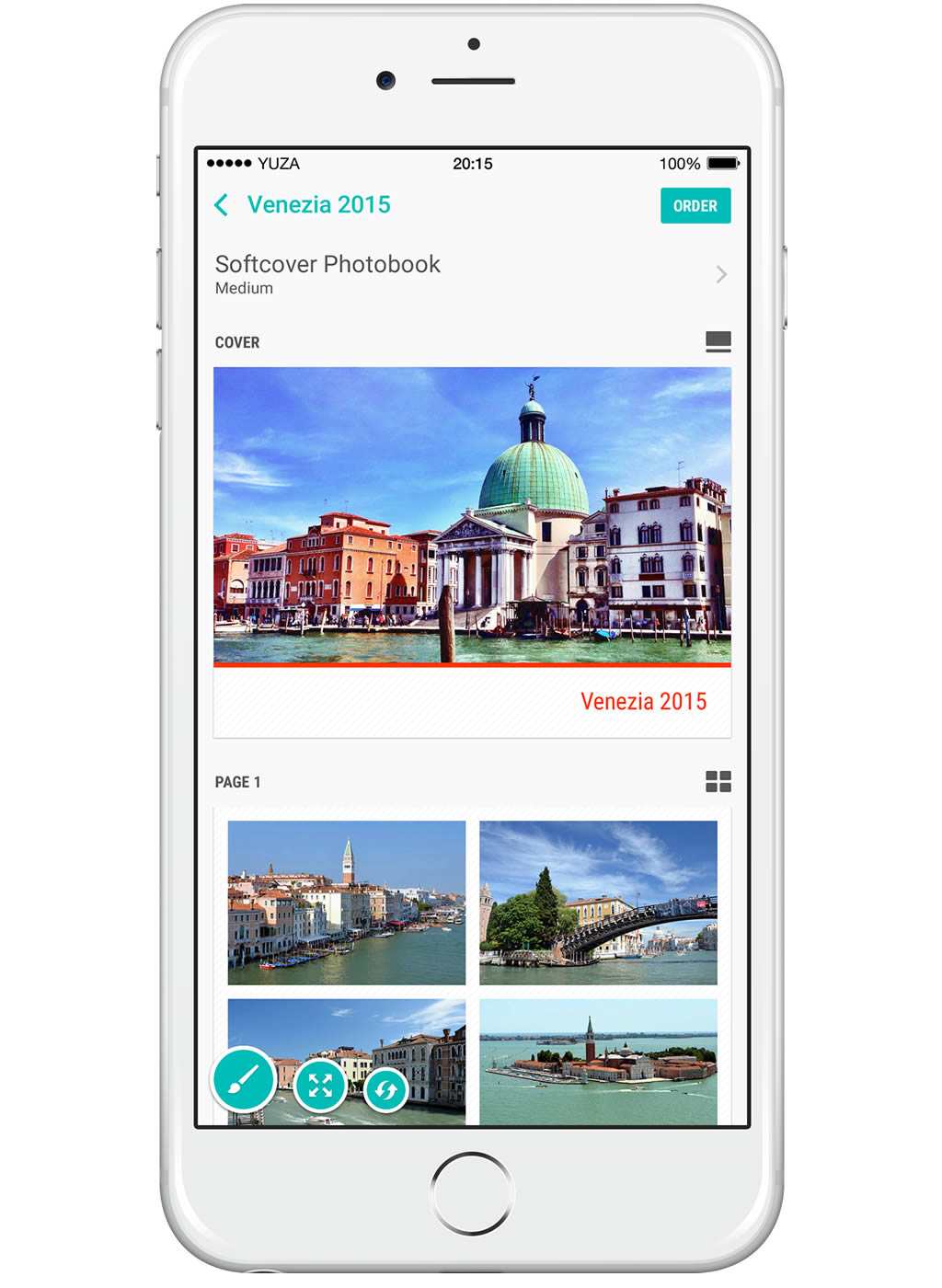
Task: Select the bridge photo on Page 1
Action: 598,902
